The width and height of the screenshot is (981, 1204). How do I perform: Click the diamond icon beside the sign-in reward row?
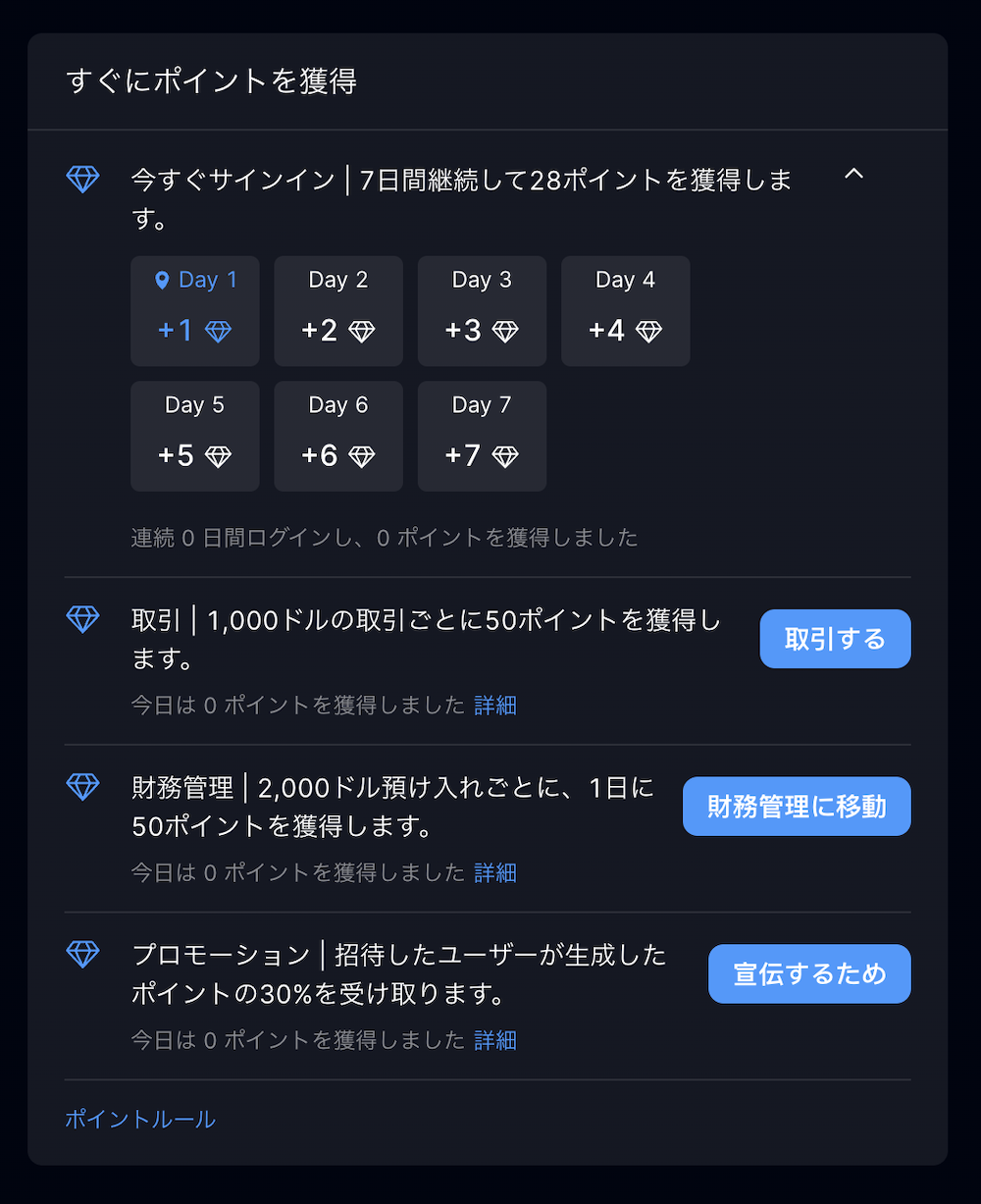pyautogui.click(x=82, y=179)
